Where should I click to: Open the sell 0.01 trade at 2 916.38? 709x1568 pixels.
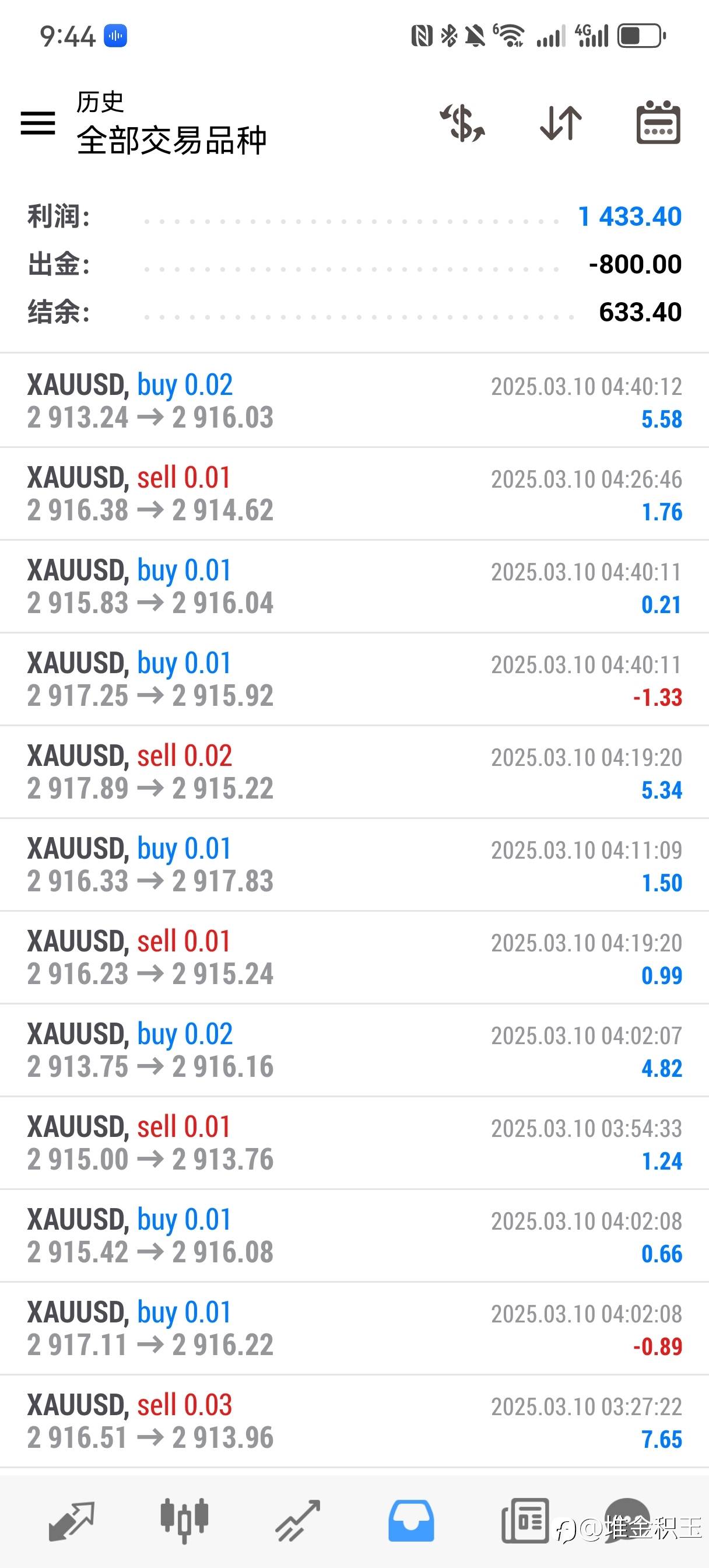(x=354, y=494)
